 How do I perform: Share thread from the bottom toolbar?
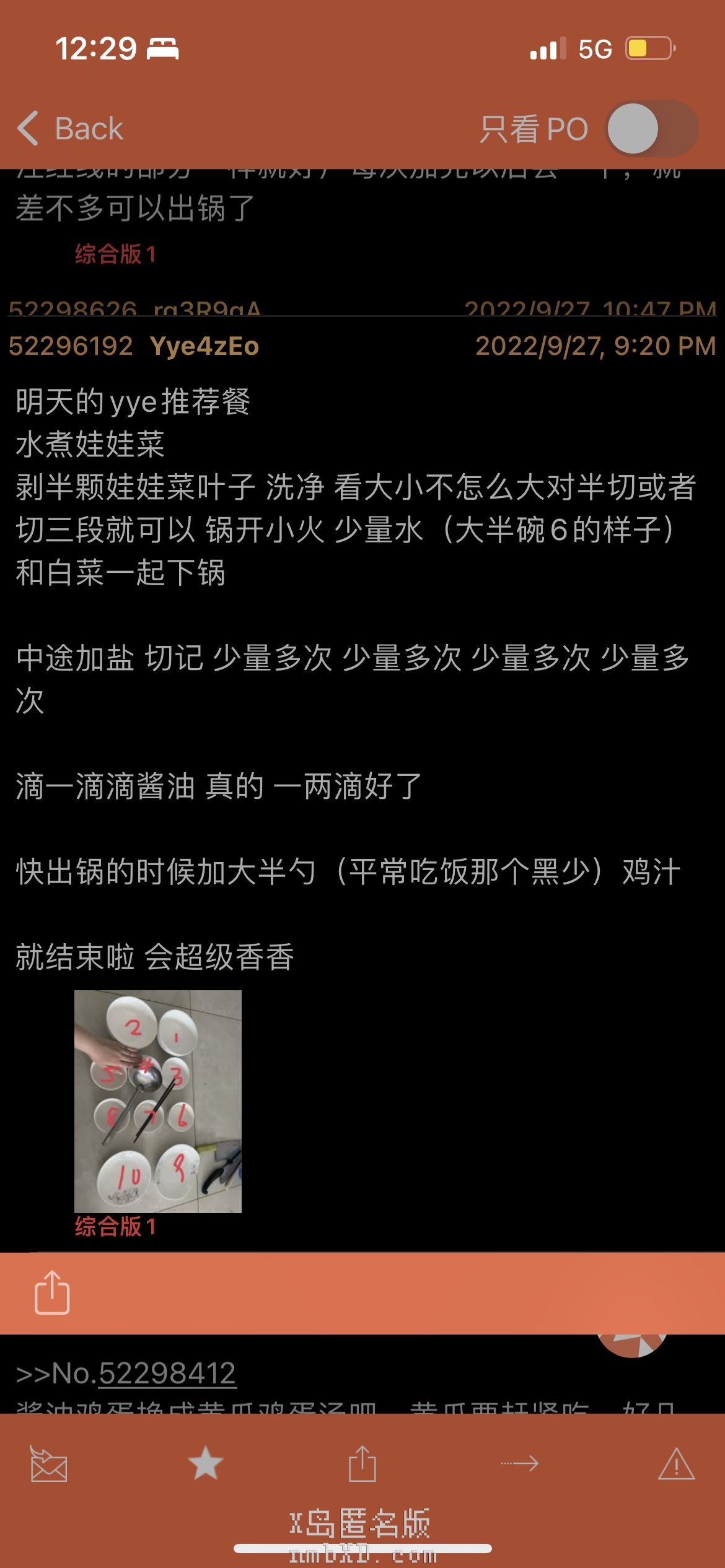(362, 1463)
